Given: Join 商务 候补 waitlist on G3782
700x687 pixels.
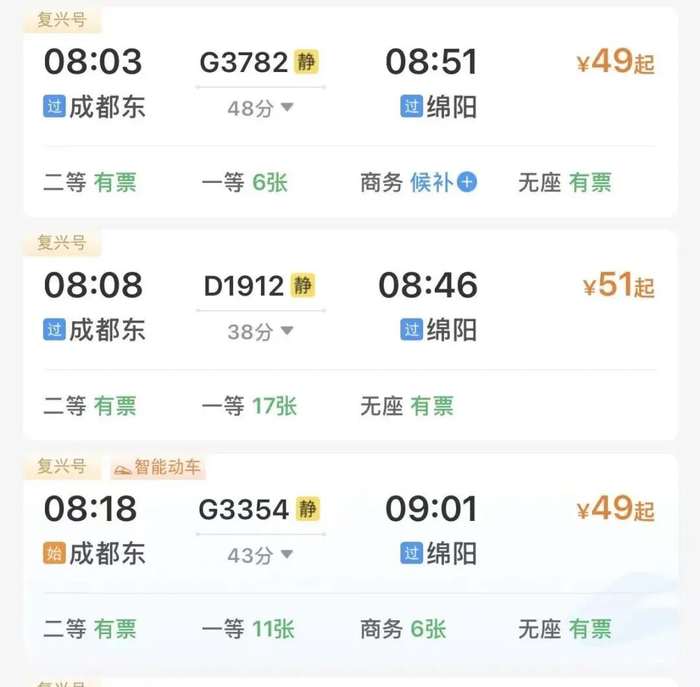Looking at the screenshot, I should [x=419, y=182].
